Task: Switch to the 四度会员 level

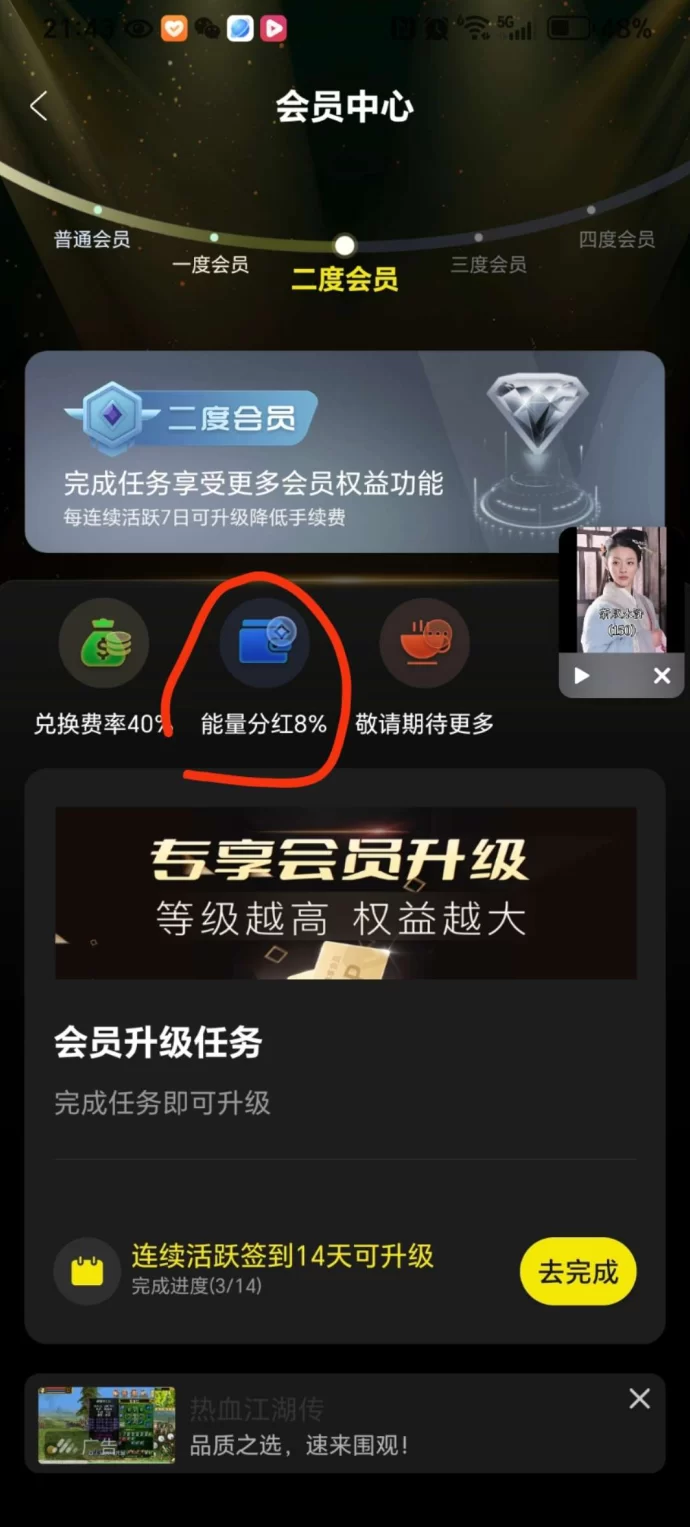Action: [616, 238]
